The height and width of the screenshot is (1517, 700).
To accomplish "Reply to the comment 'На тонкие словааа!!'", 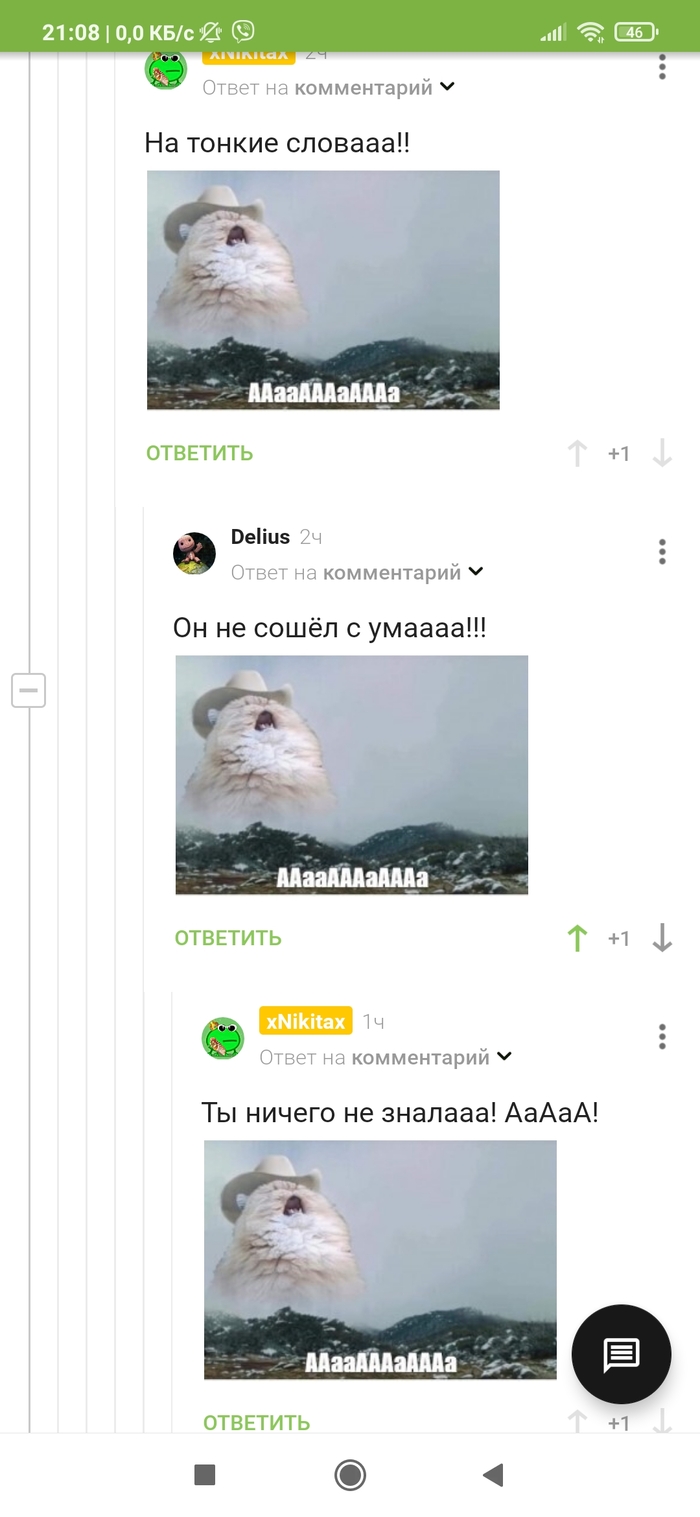I will point(199,453).
